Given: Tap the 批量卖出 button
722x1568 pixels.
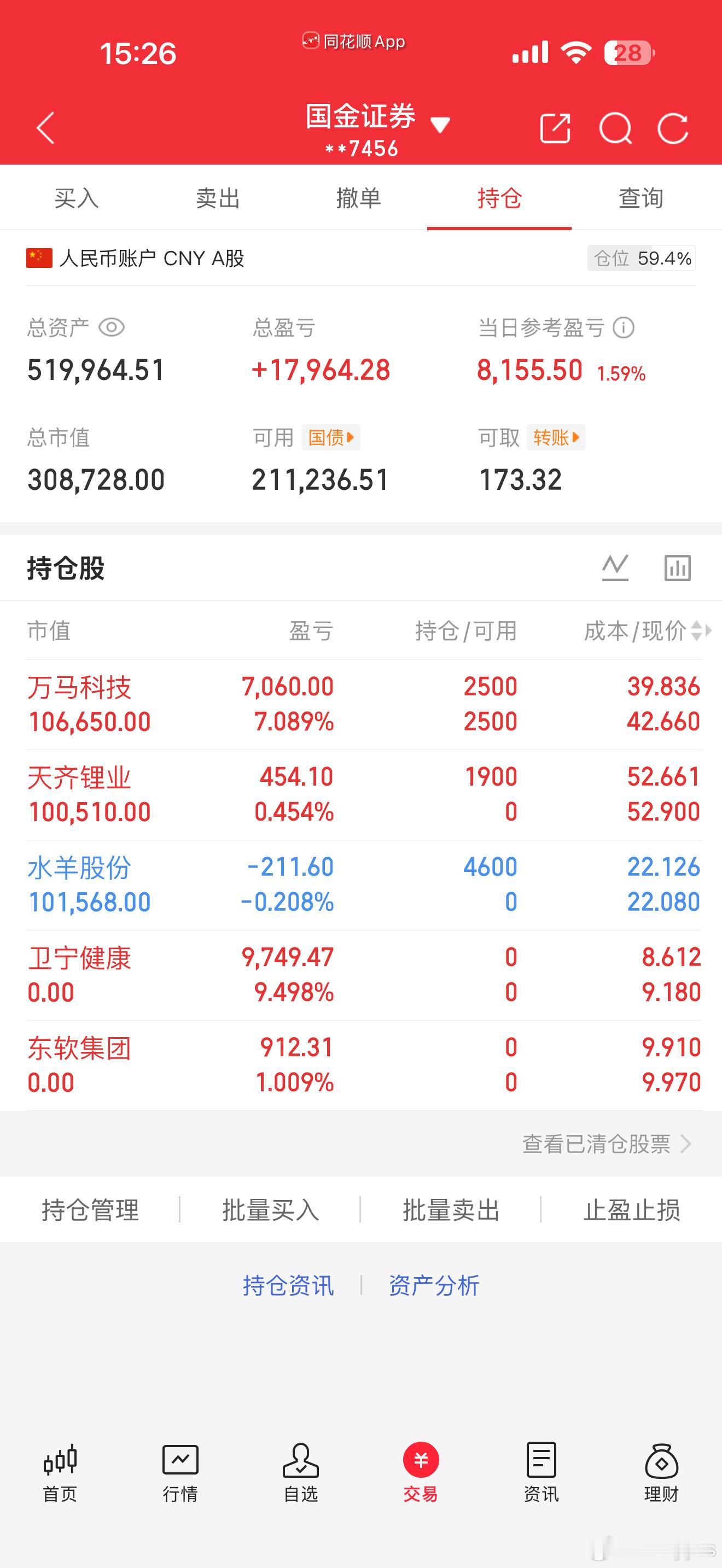Looking at the screenshot, I should 451,1210.
